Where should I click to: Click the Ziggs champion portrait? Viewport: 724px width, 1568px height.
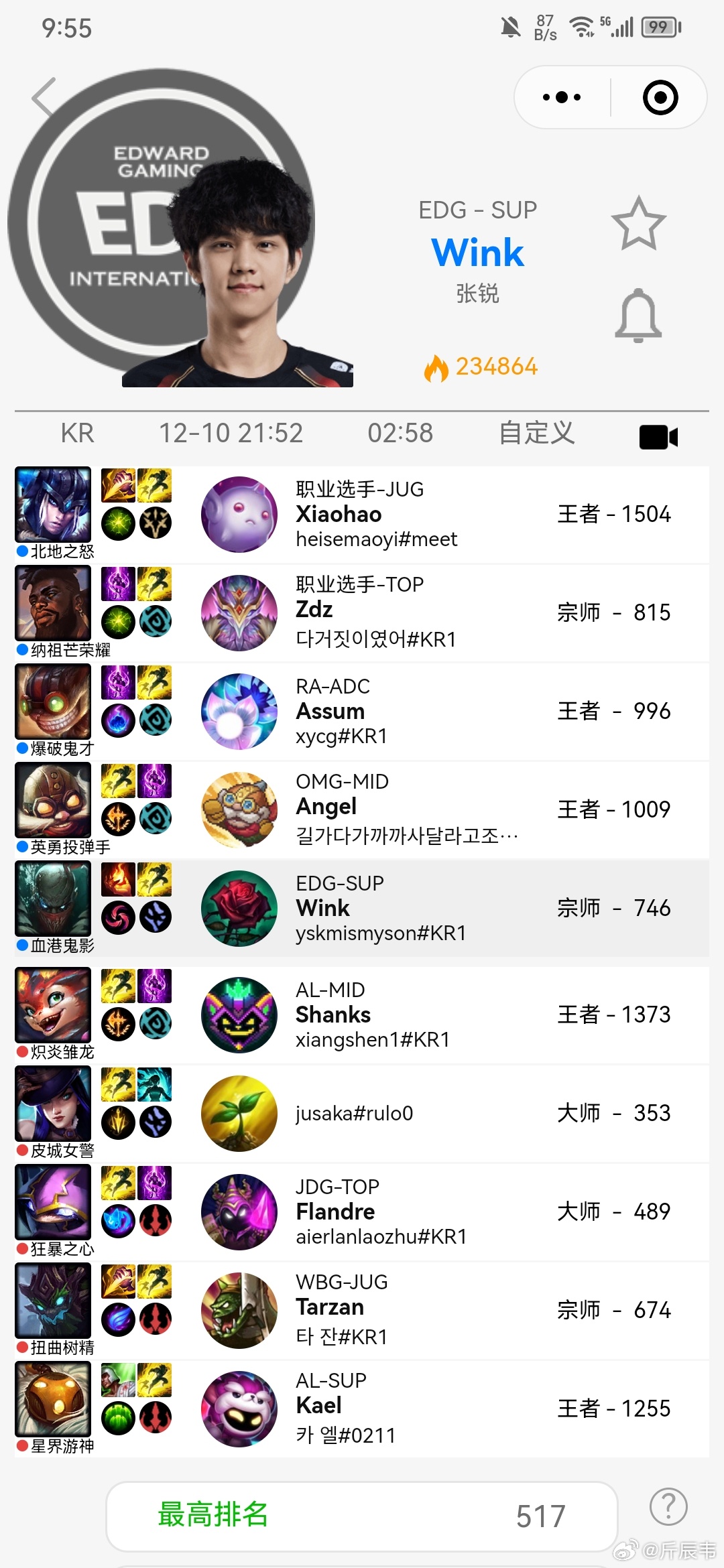(53, 702)
